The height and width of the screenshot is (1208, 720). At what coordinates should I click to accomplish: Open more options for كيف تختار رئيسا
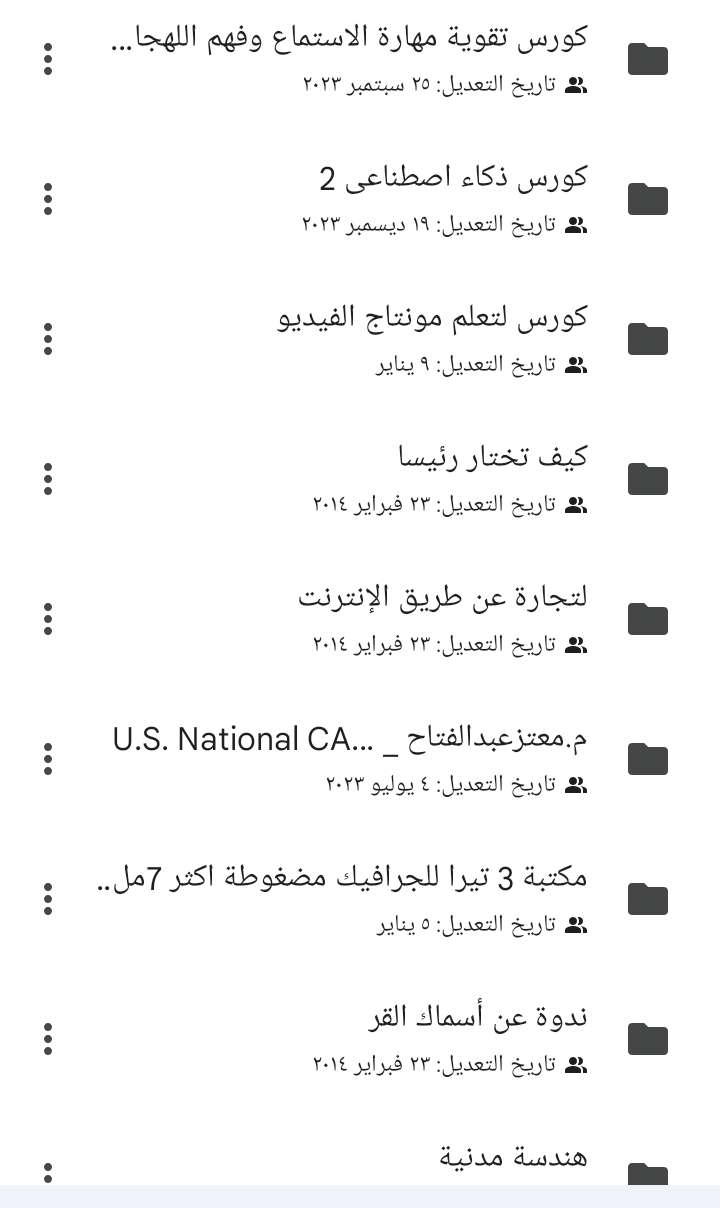pyautogui.click(x=48, y=480)
